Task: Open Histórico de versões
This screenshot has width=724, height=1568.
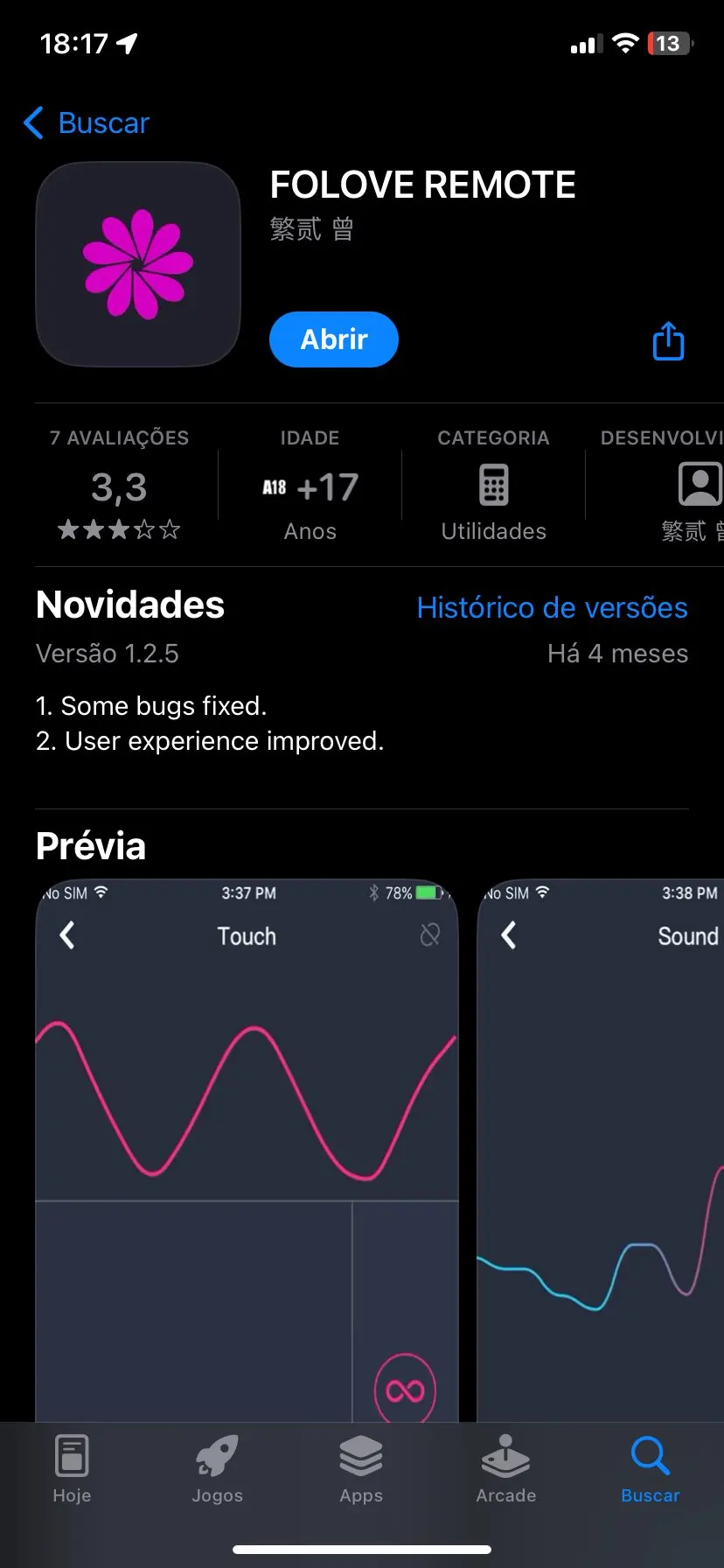Action: [x=553, y=607]
